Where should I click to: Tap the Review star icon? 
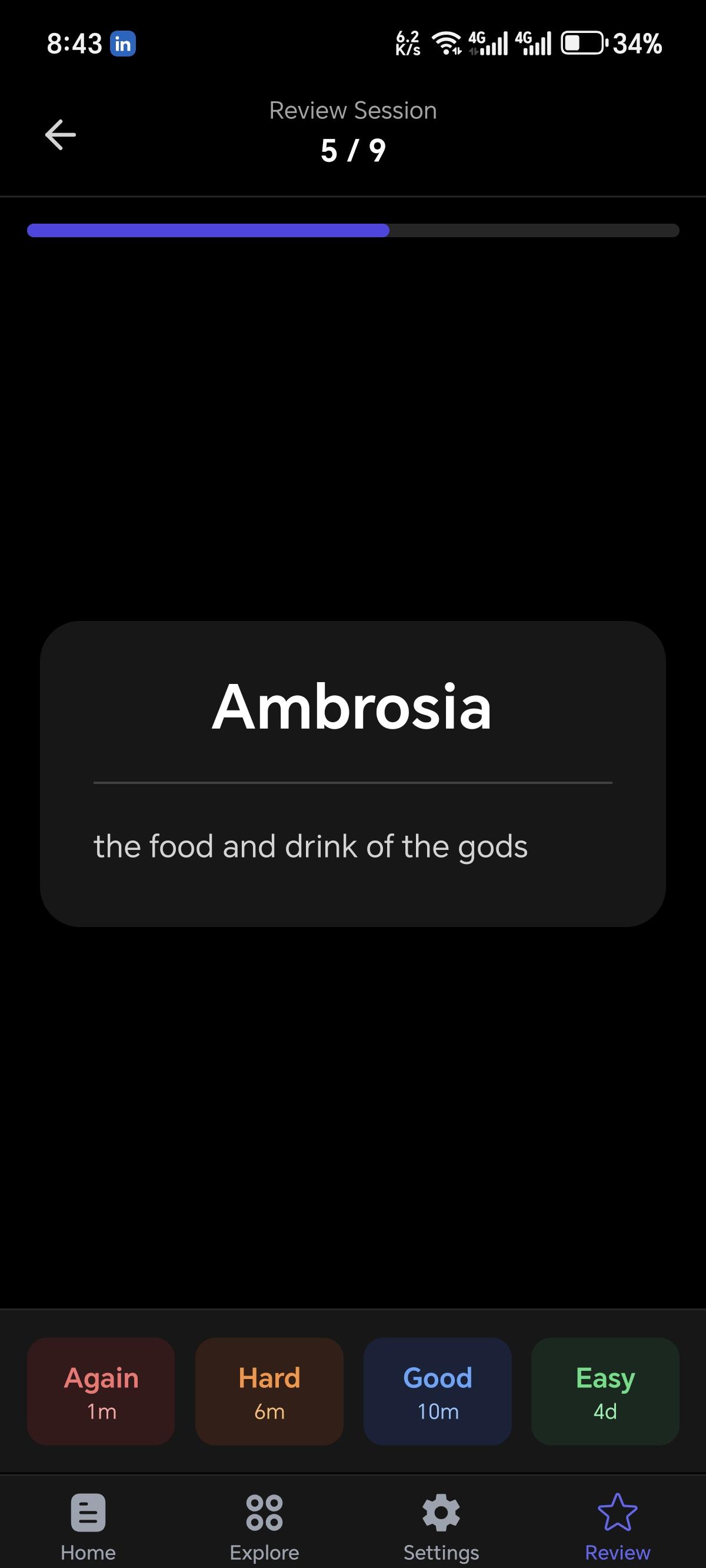pos(618,1511)
